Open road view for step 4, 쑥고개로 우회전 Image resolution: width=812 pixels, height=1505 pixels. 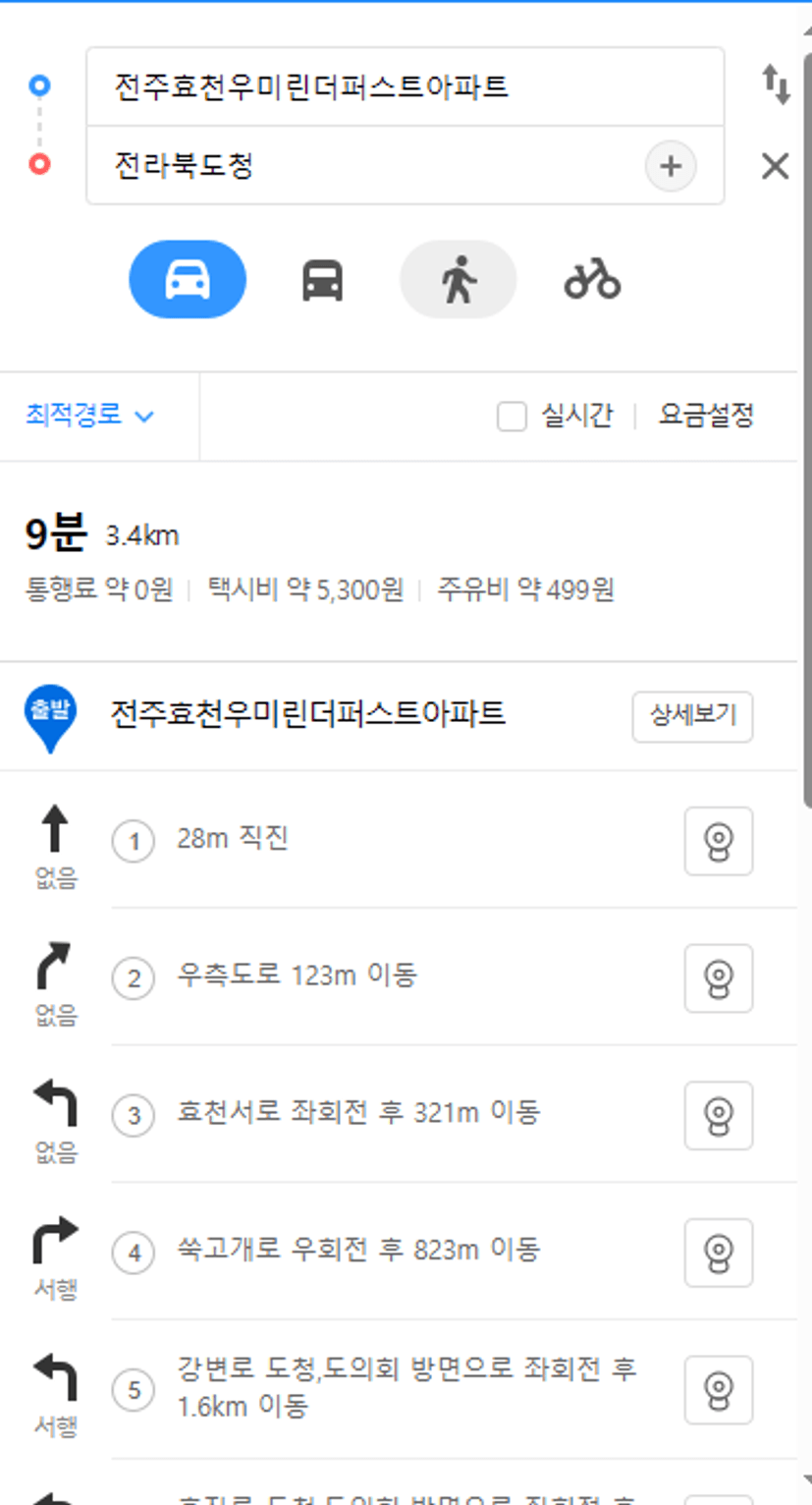(x=719, y=1254)
